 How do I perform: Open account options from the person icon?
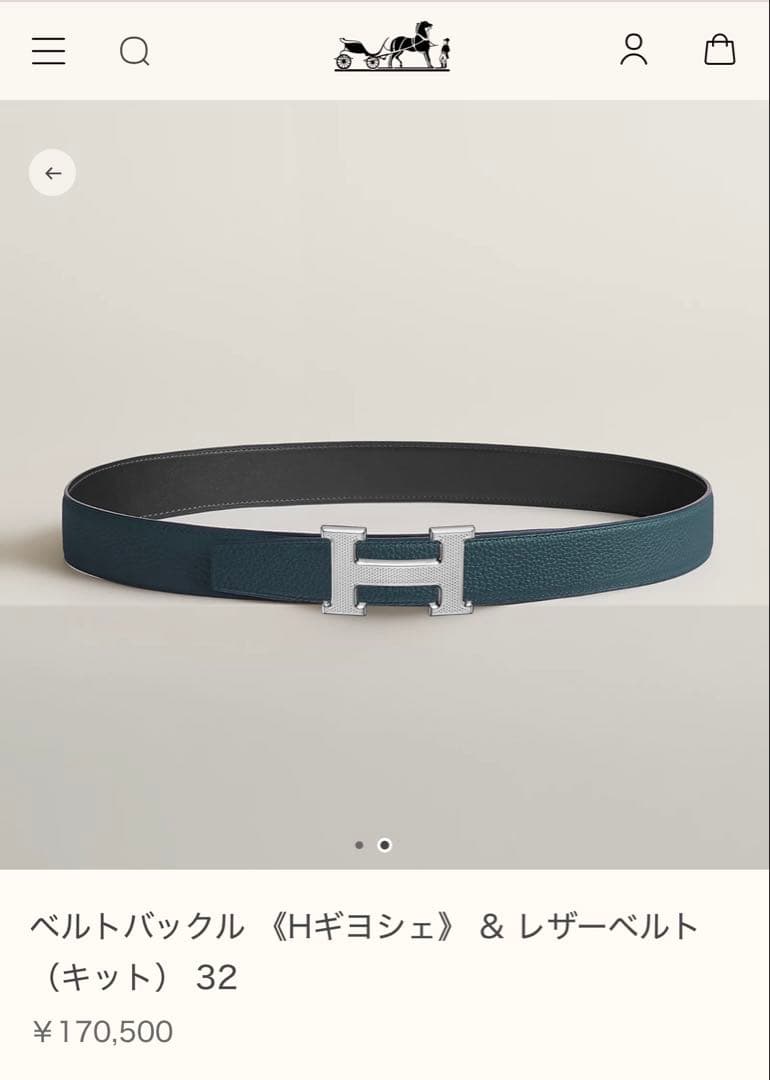tap(633, 51)
